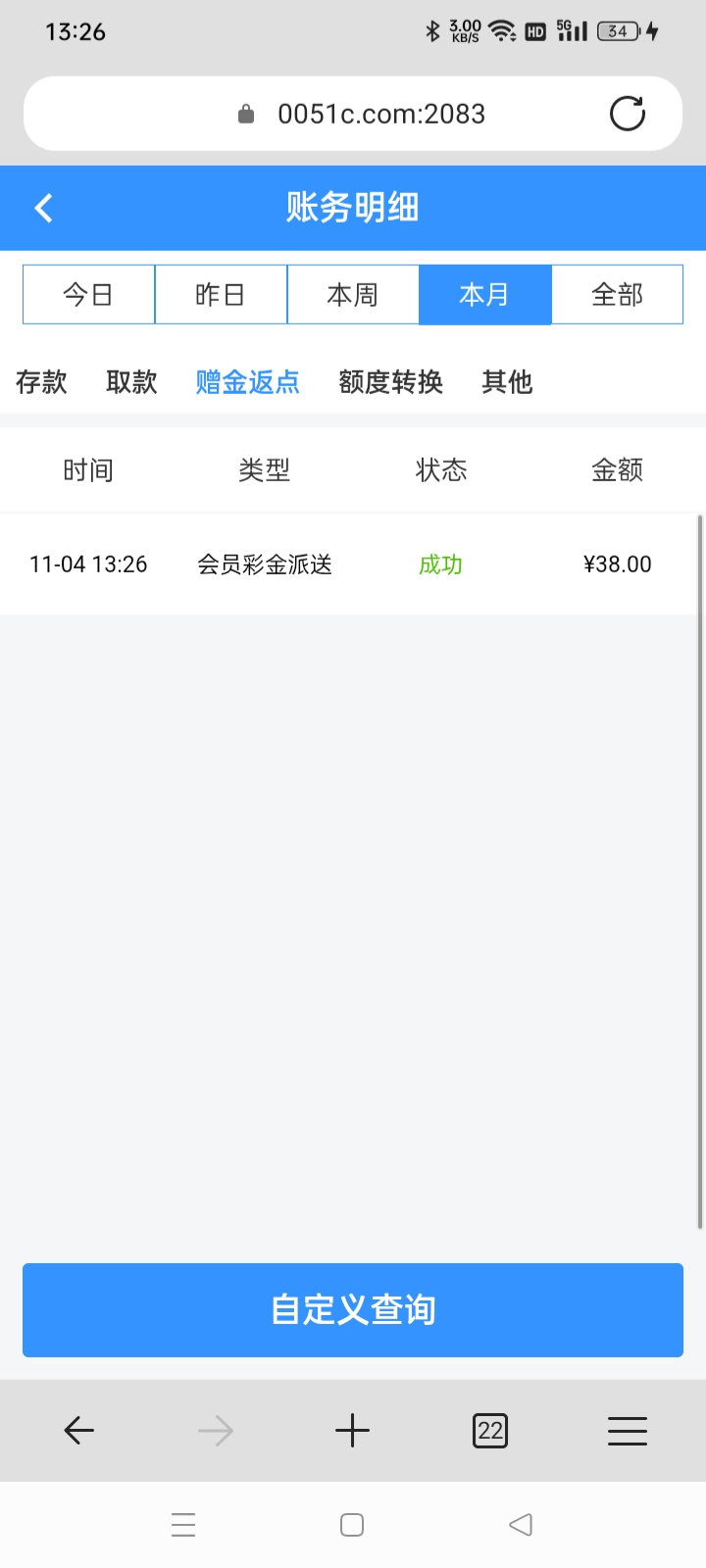
Task: Open the browser tab switcher showing 22
Action: click(490, 1431)
